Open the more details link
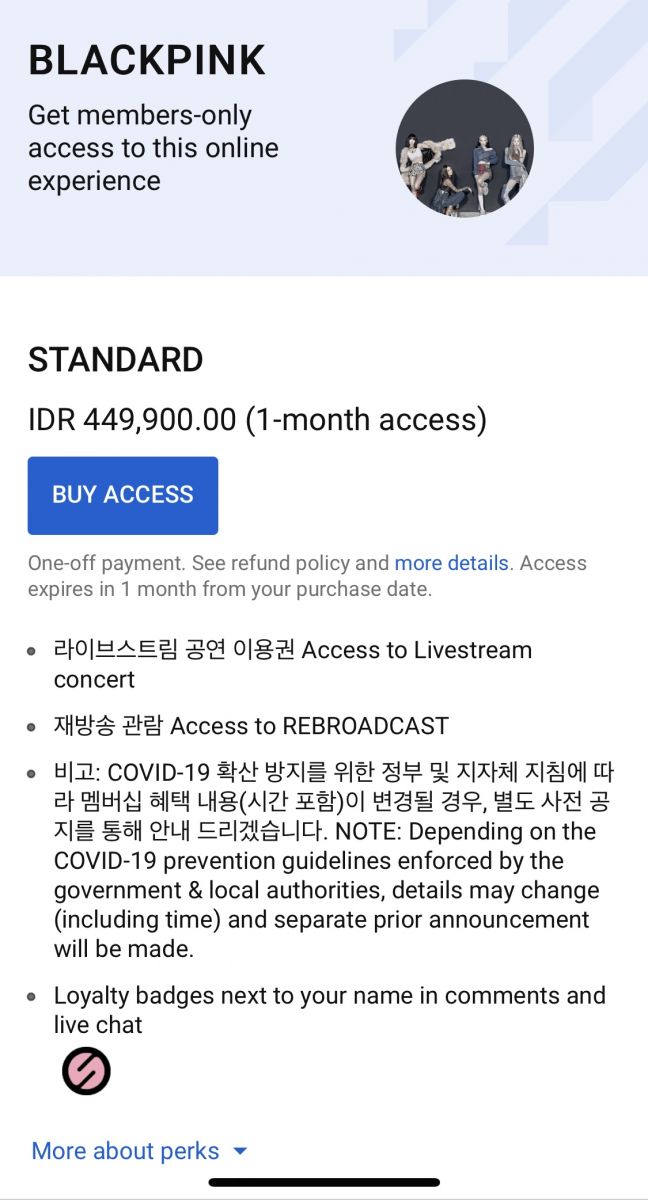648x1200 pixels. tap(451, 563)
